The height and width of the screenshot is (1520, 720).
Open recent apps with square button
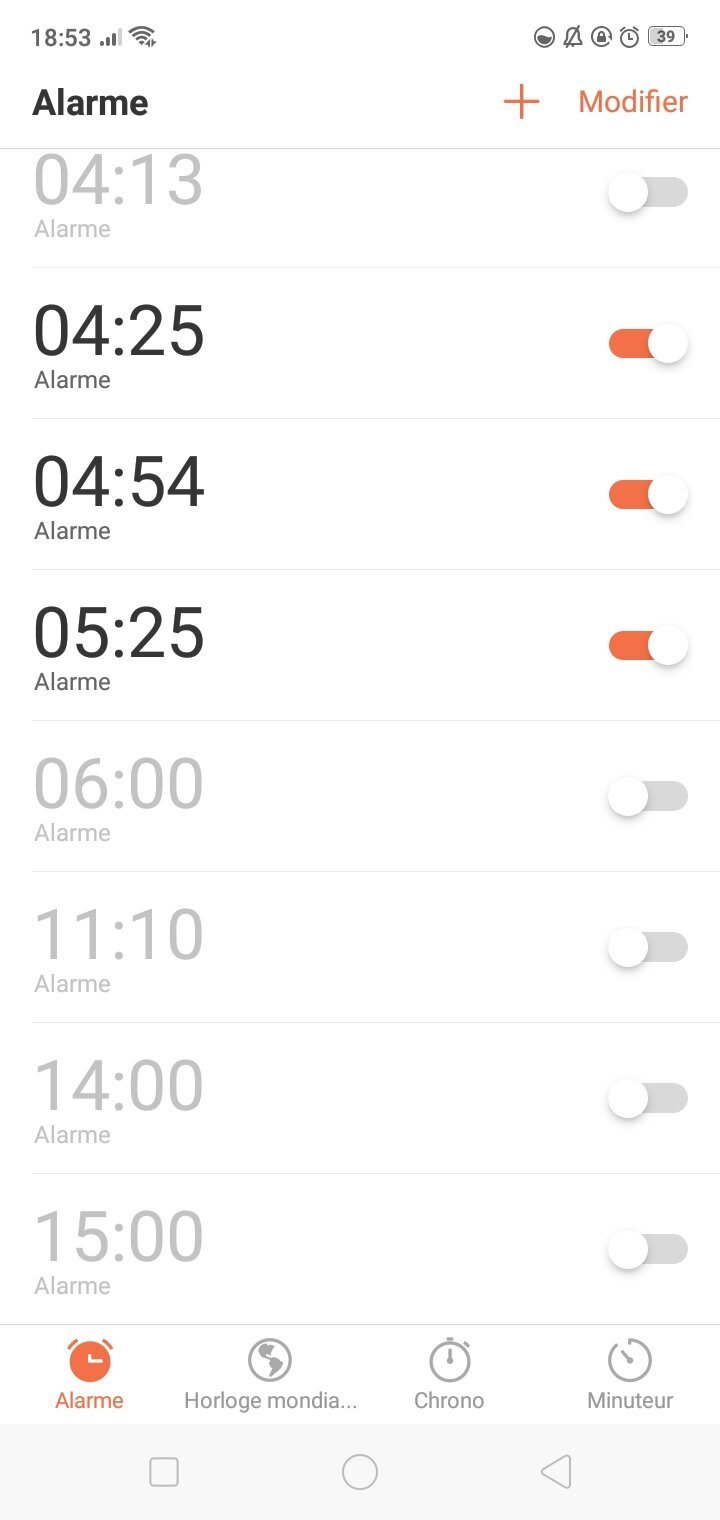point(164,1472)
